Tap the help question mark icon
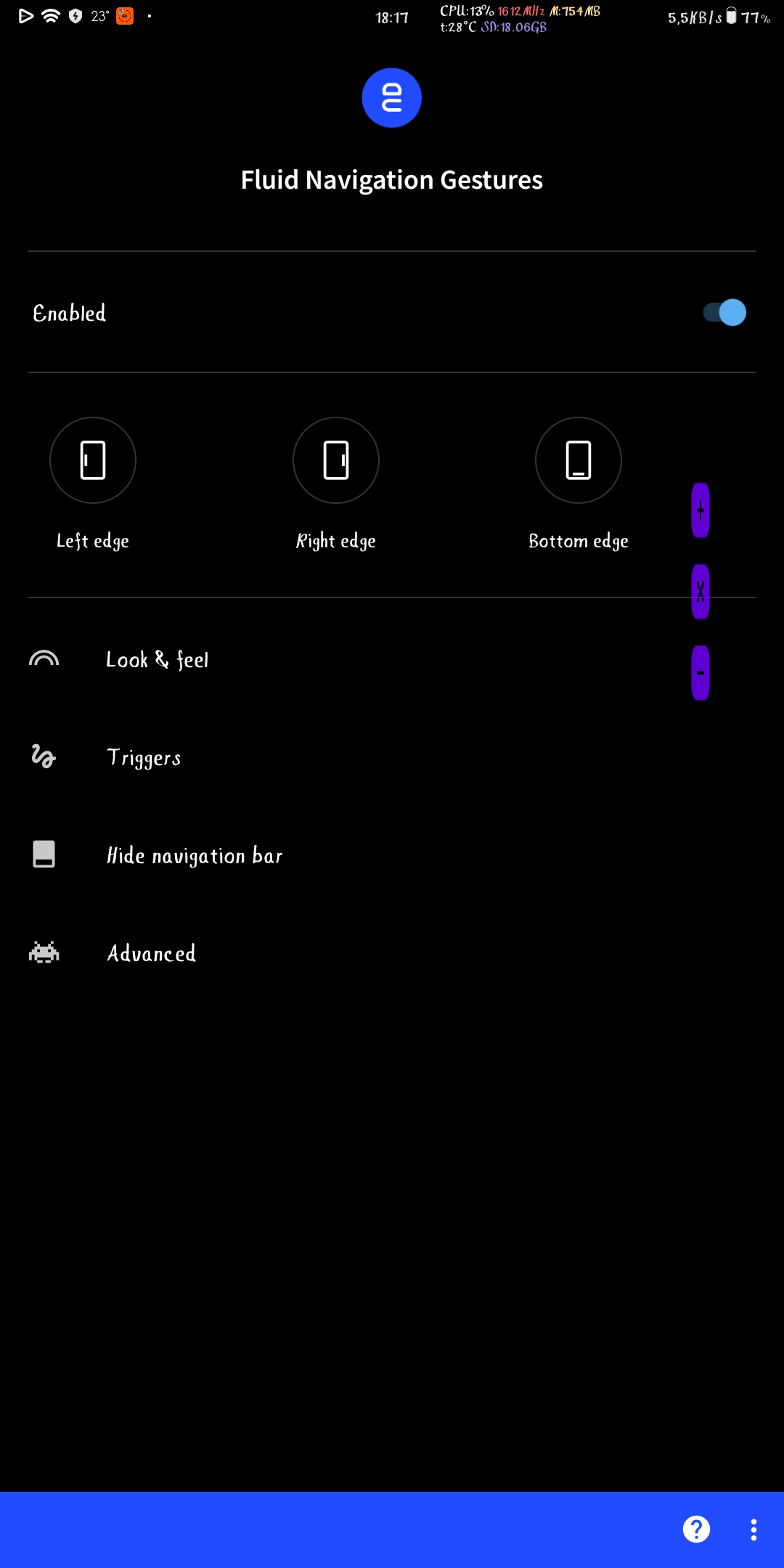Image resolution: width=784 pixels, height=1568 pixels. (696, 1529)
